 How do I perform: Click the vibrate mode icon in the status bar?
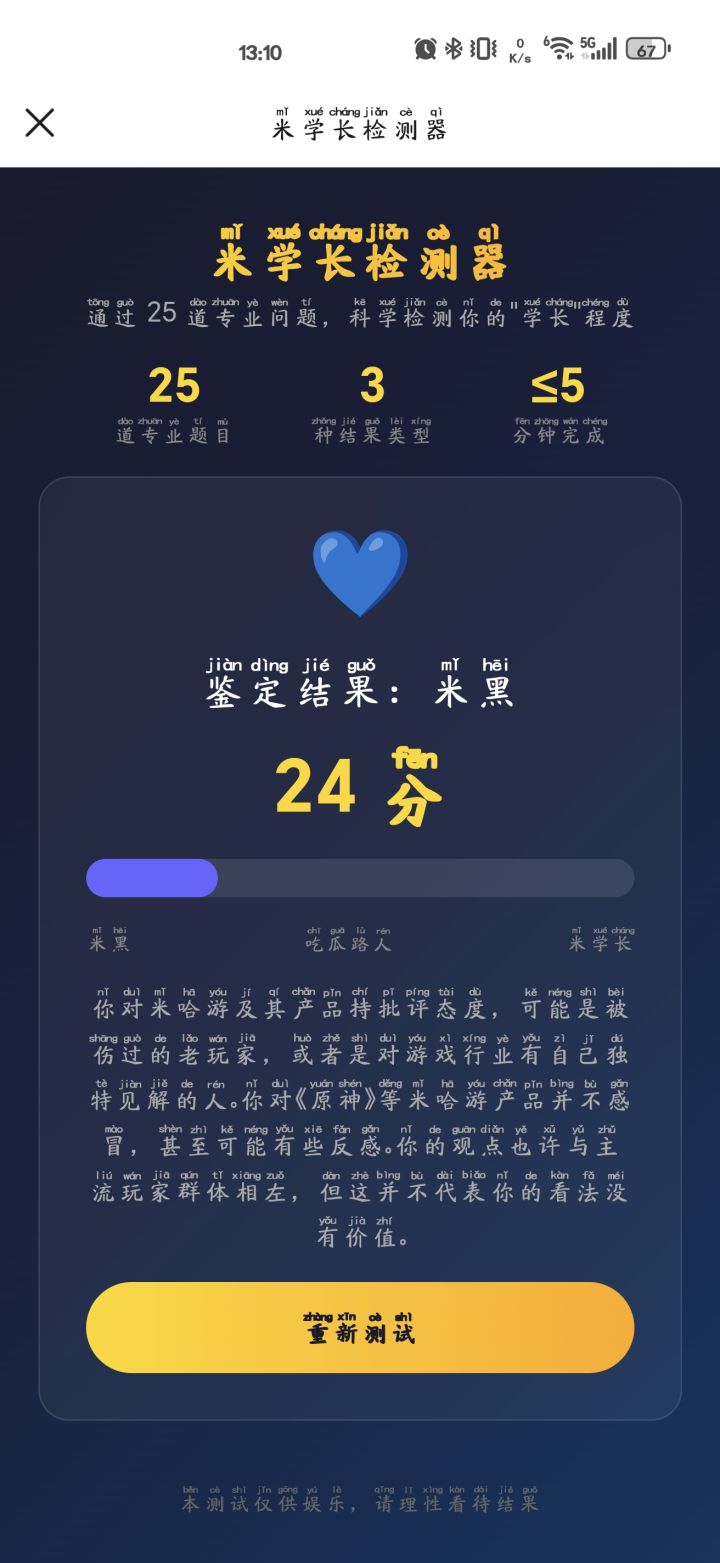pyautogui.click(x=483, y=50)
